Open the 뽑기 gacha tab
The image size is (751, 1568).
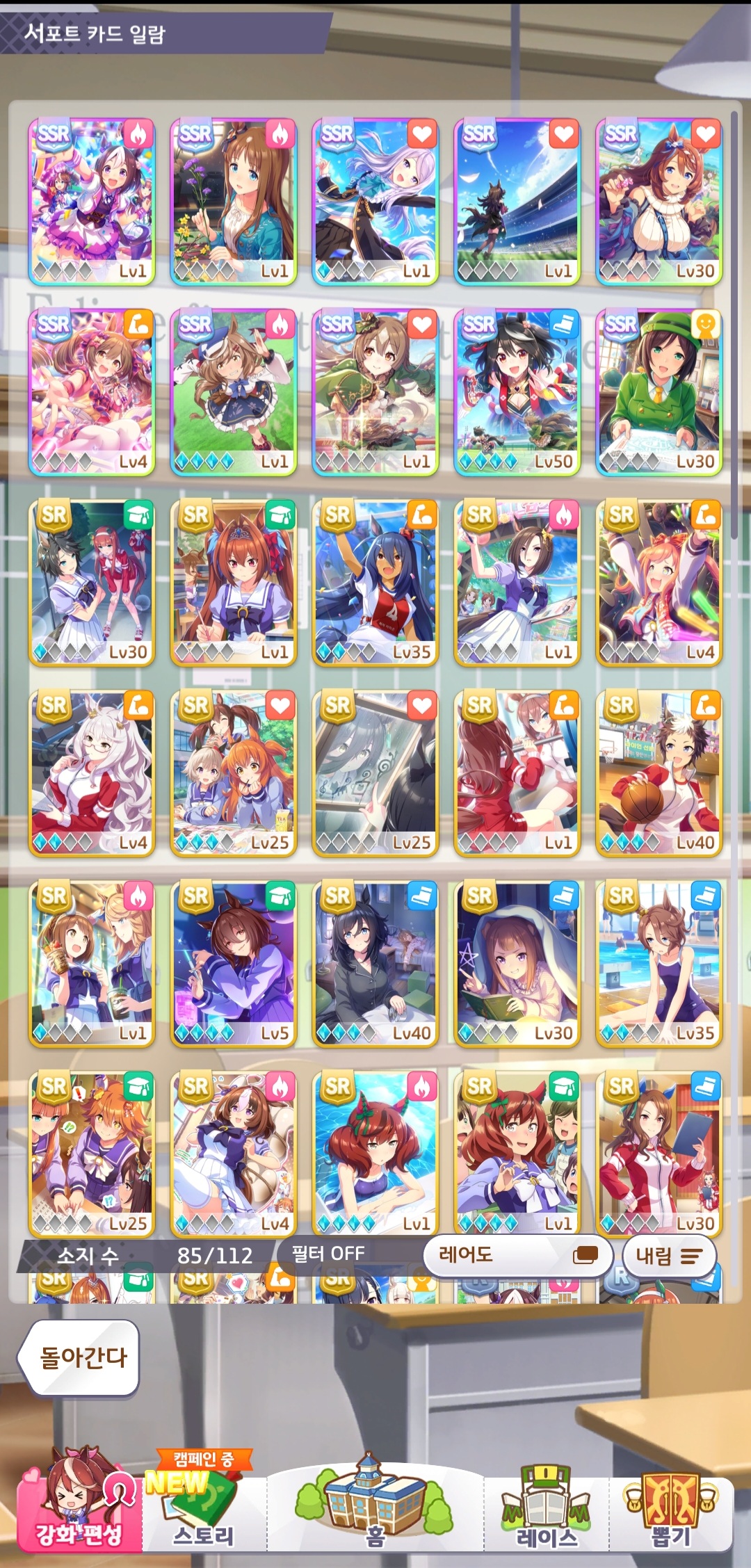[670, 1510]
